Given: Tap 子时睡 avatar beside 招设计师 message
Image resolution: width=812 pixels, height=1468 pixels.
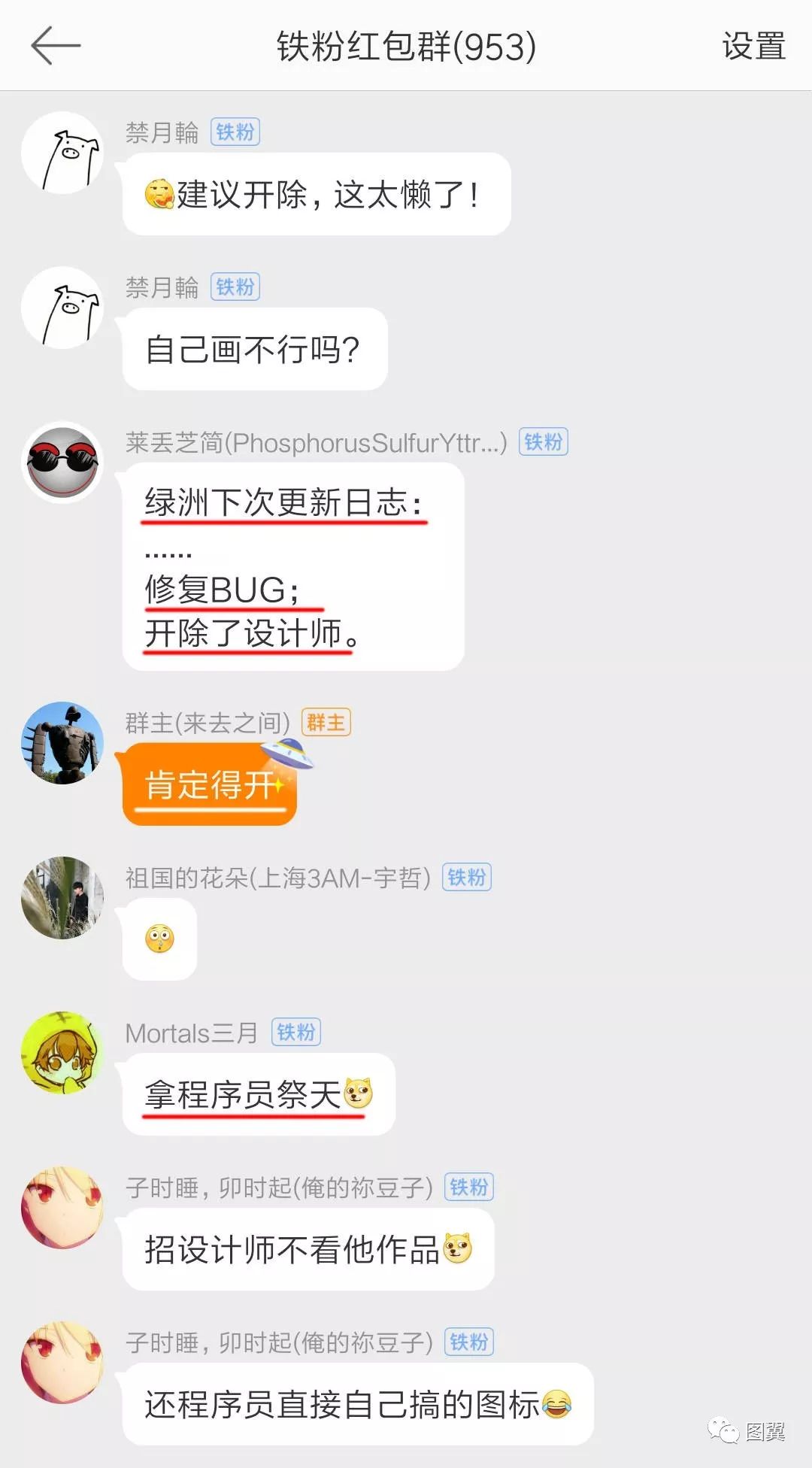Looking at the screenshot, I should pyautogui.click(x=62, y=1208).
